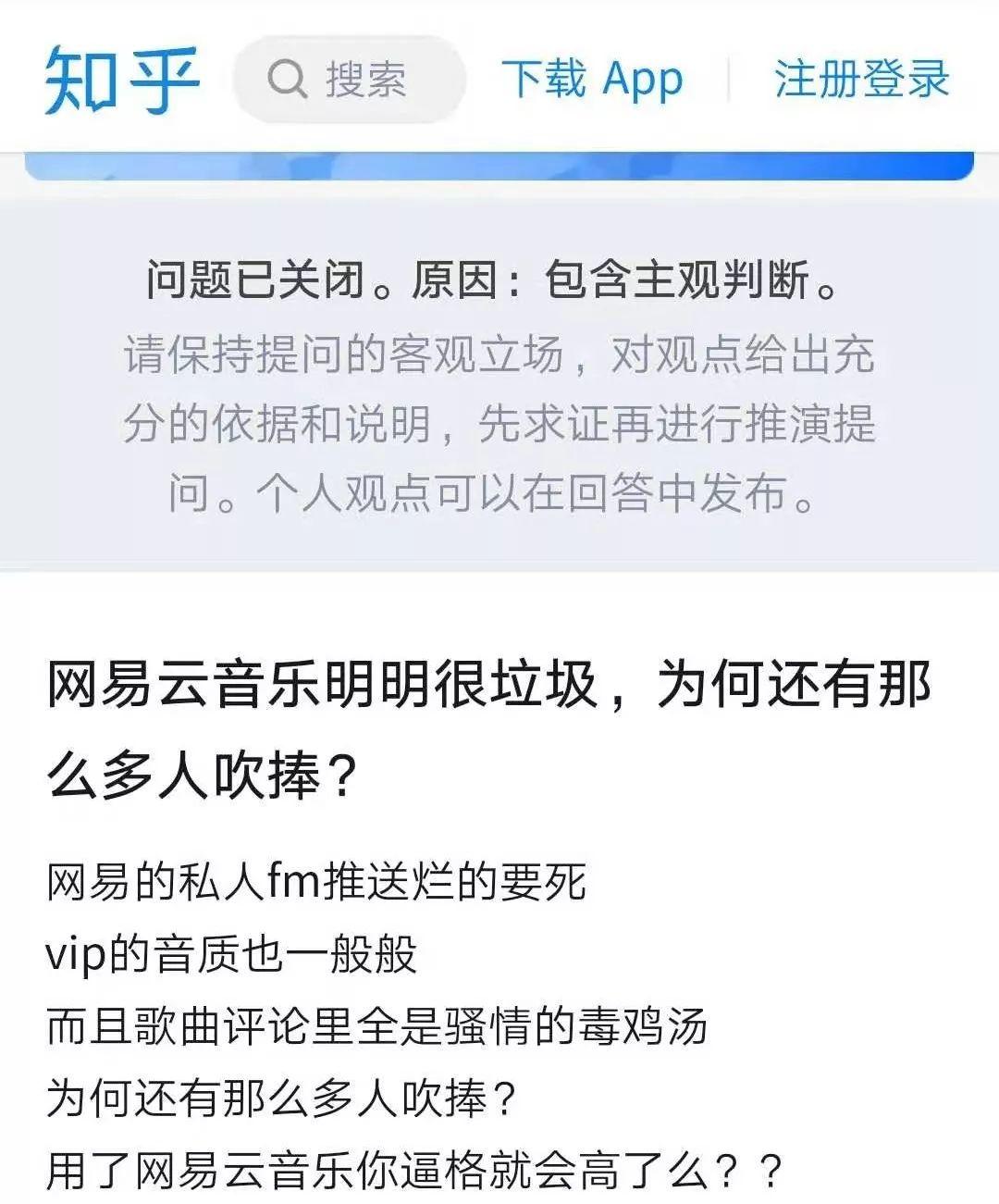The image size is (999, 1204).
Task: Click the divider between 下载 App and 注册登录
Action: click(x=731, y=79)
